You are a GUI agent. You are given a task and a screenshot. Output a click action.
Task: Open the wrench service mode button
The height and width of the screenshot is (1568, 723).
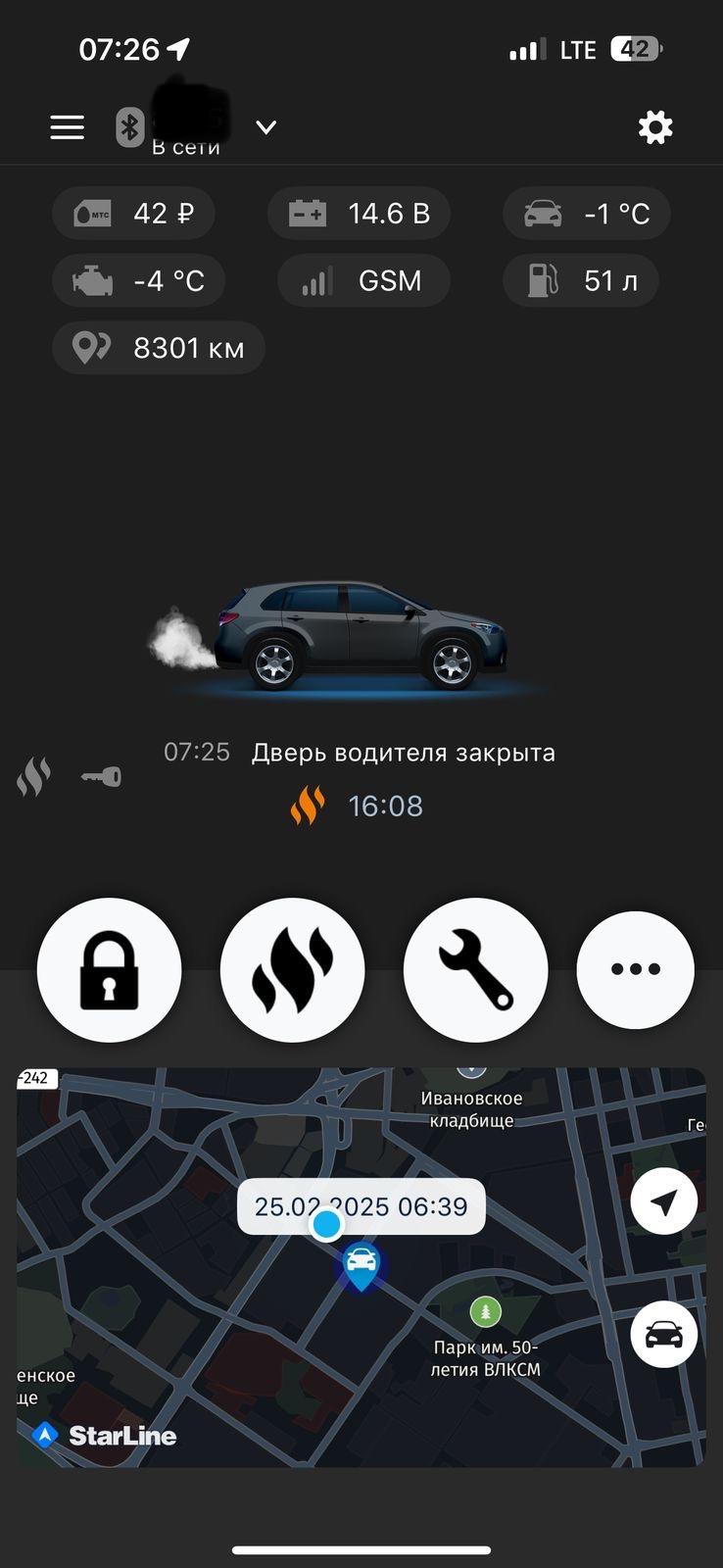coord(476,970)
